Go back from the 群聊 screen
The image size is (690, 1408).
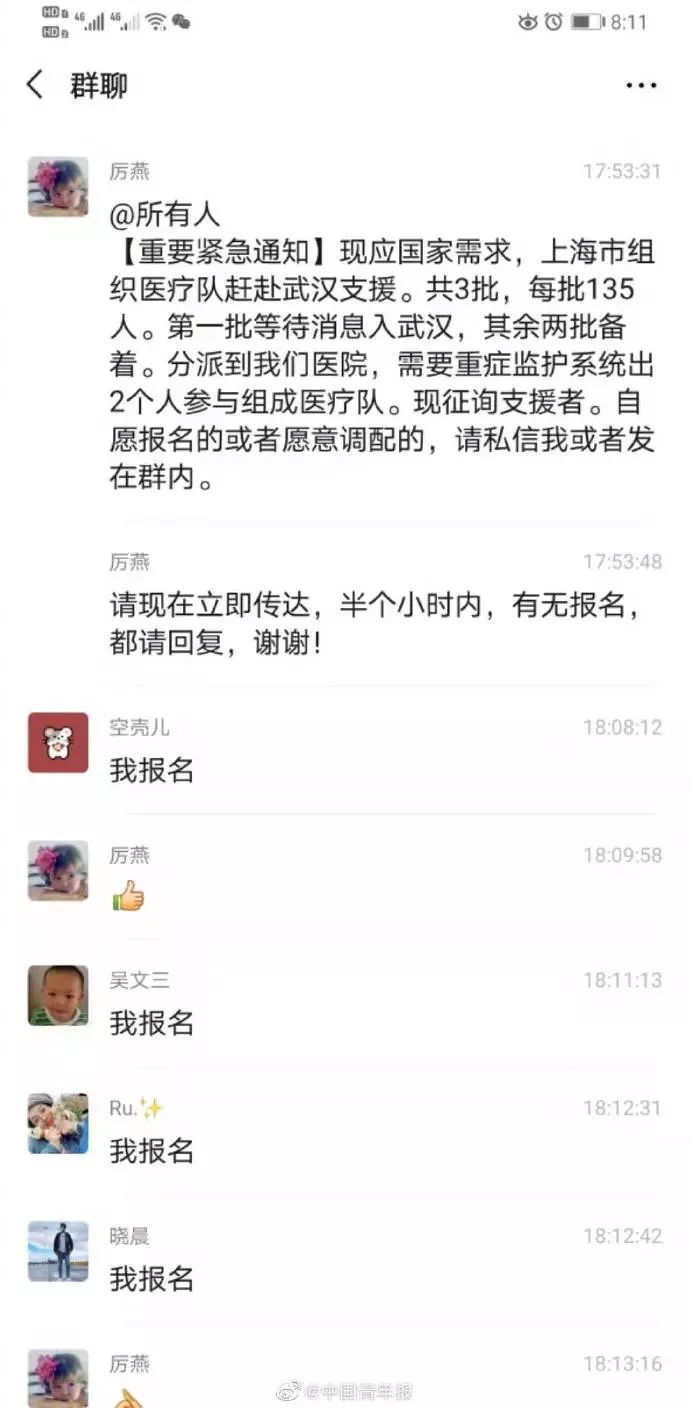(35, 85)
